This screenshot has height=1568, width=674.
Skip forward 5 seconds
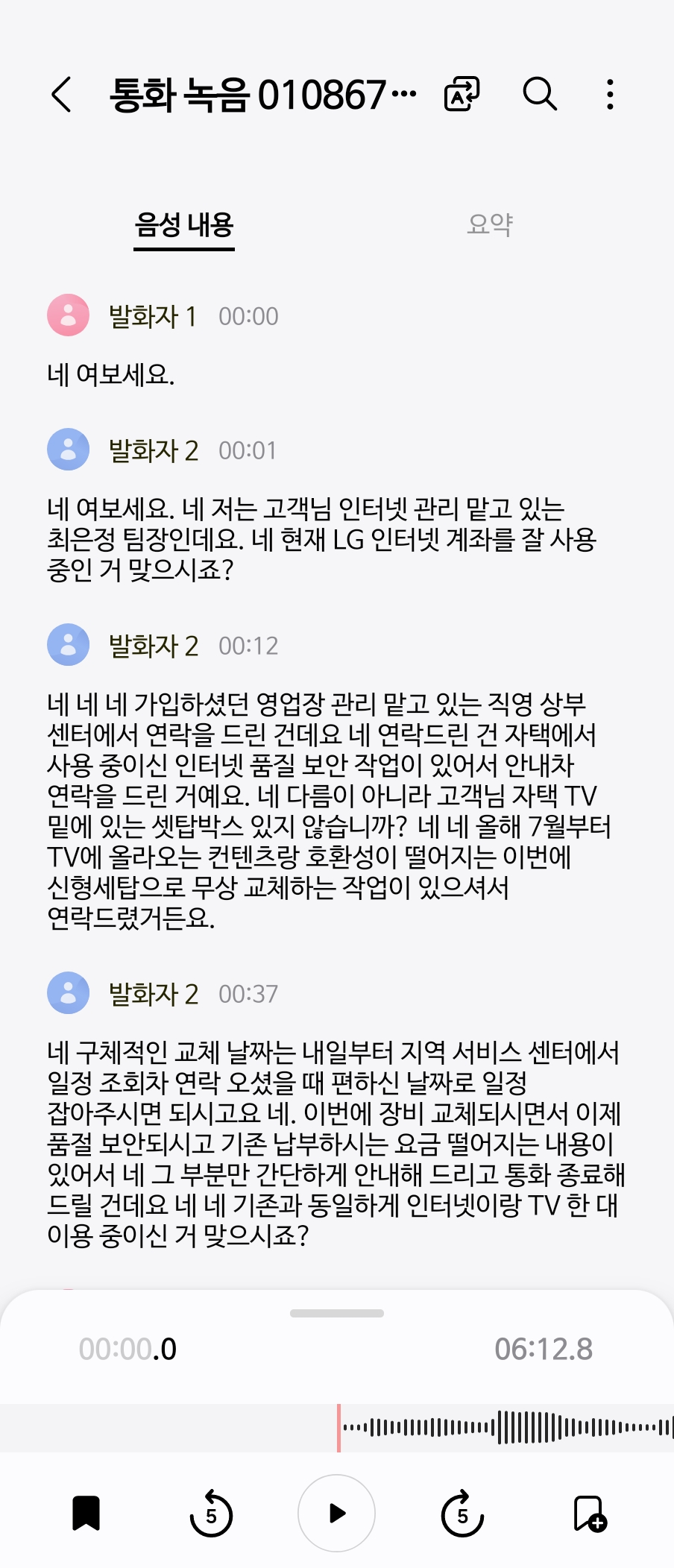(462, 1514)
